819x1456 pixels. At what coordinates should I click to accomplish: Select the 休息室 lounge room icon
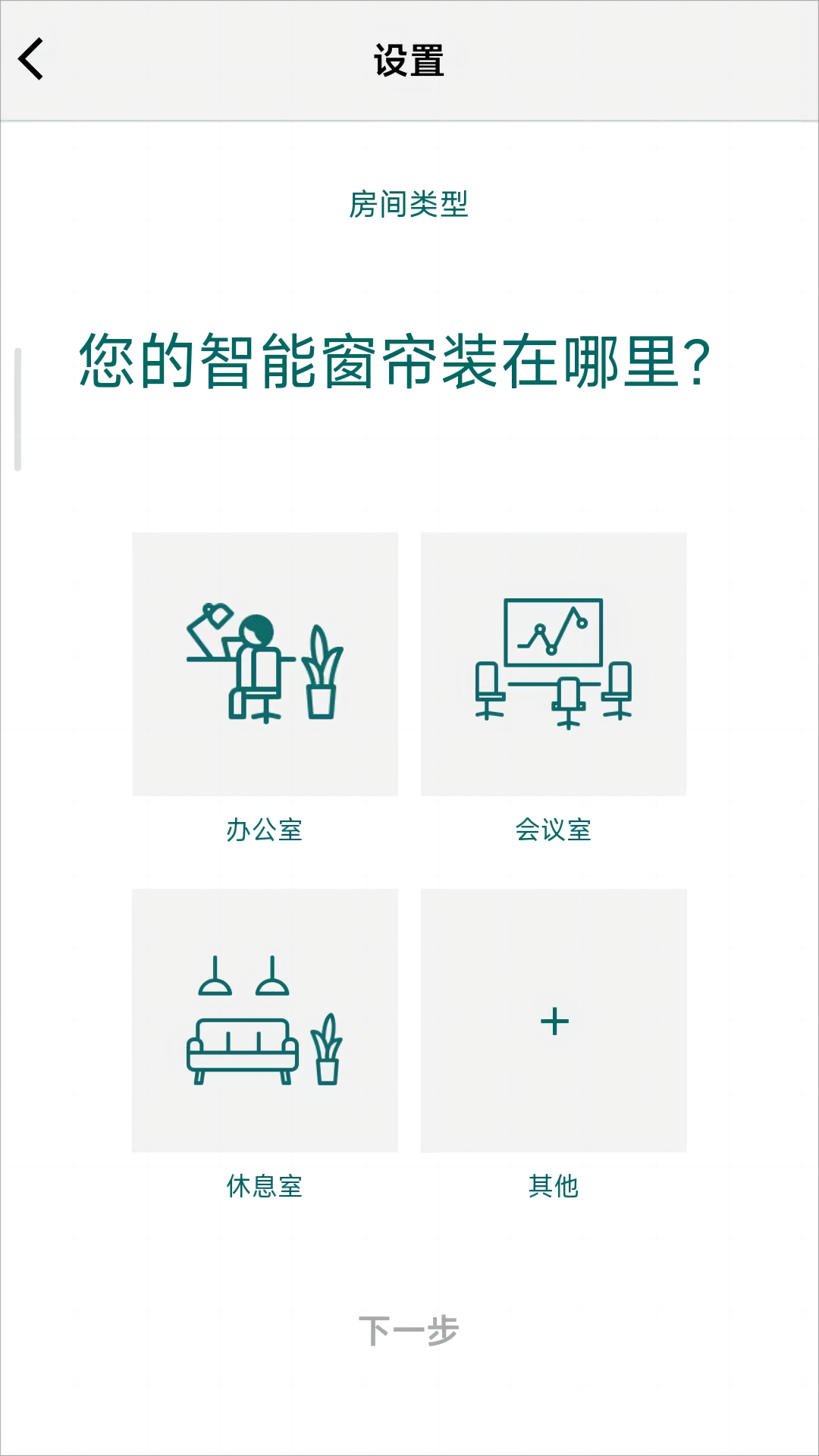264,1020
